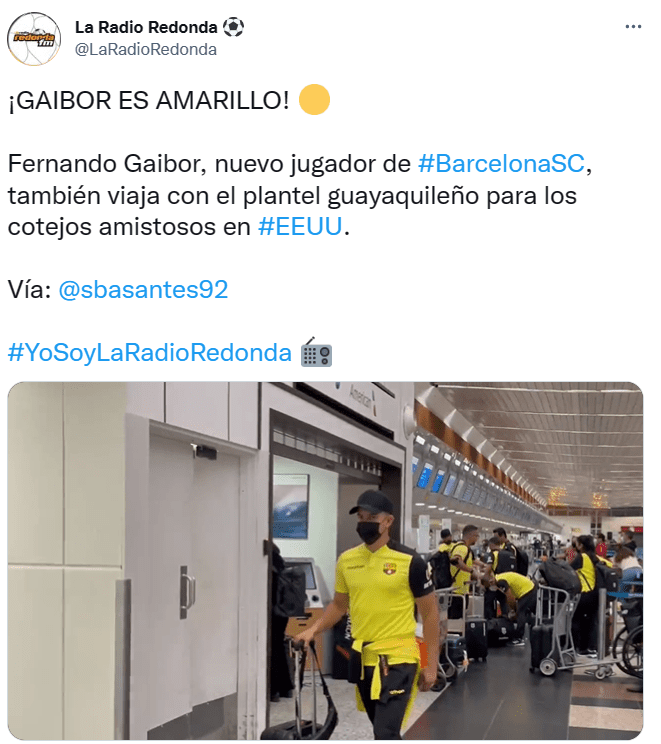Open La Radio Redonda profile picture
Viewport: 661px width, 744px height.
pos(35,38)
